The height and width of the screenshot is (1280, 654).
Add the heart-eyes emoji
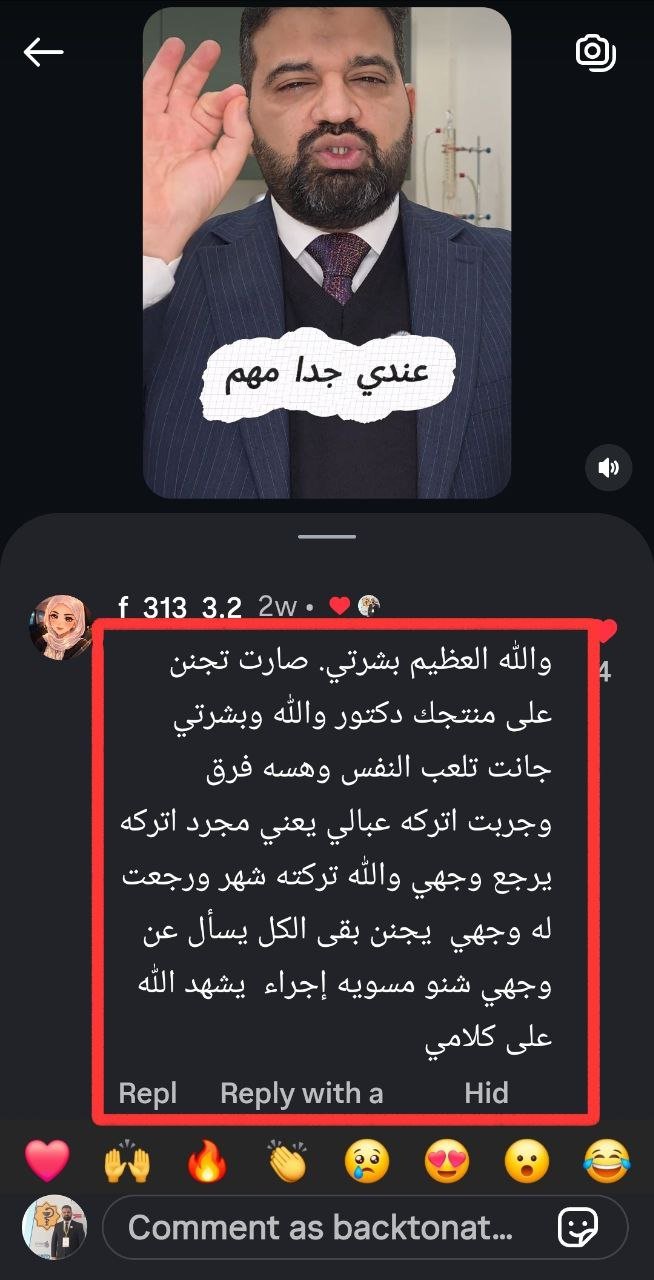coord(447,1161)
